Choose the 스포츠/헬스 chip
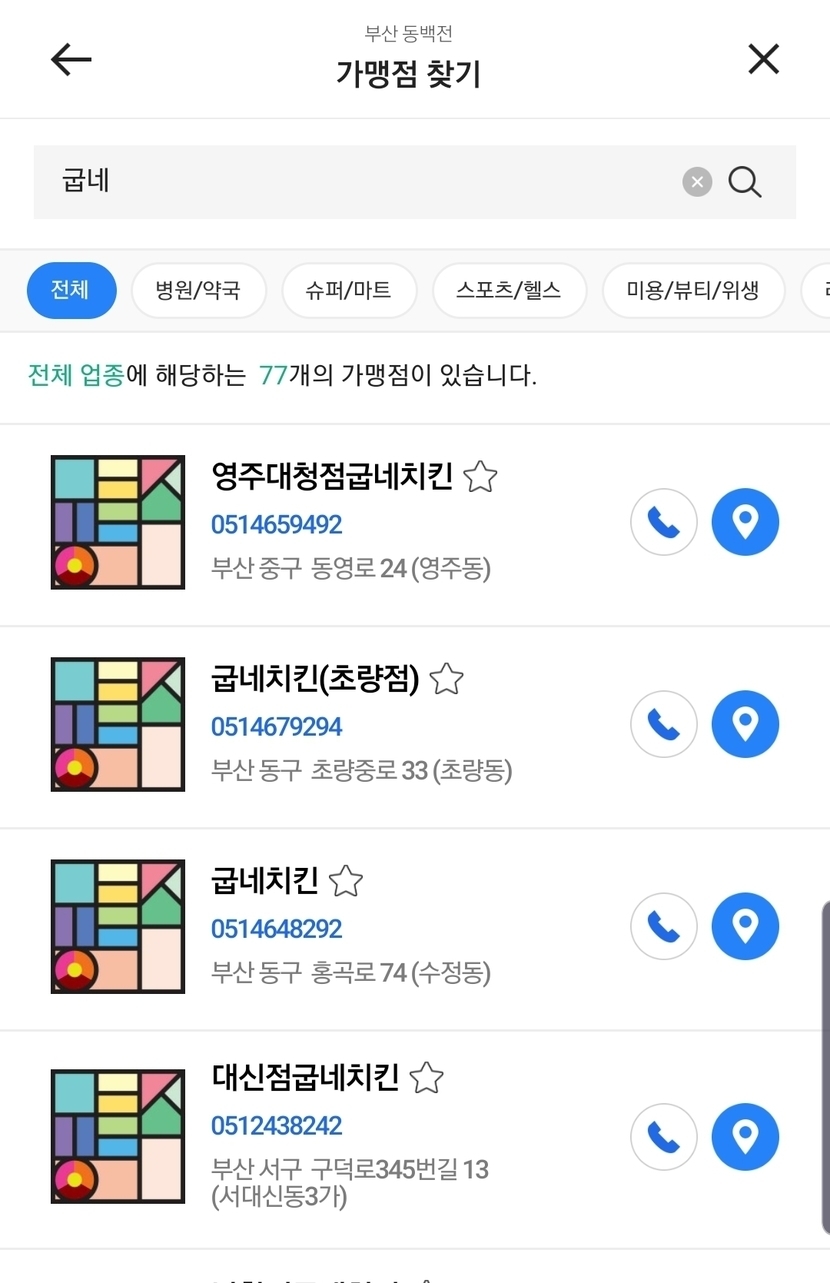The width and height of the screenshot is (830, 1283). (x=509, y=291)
